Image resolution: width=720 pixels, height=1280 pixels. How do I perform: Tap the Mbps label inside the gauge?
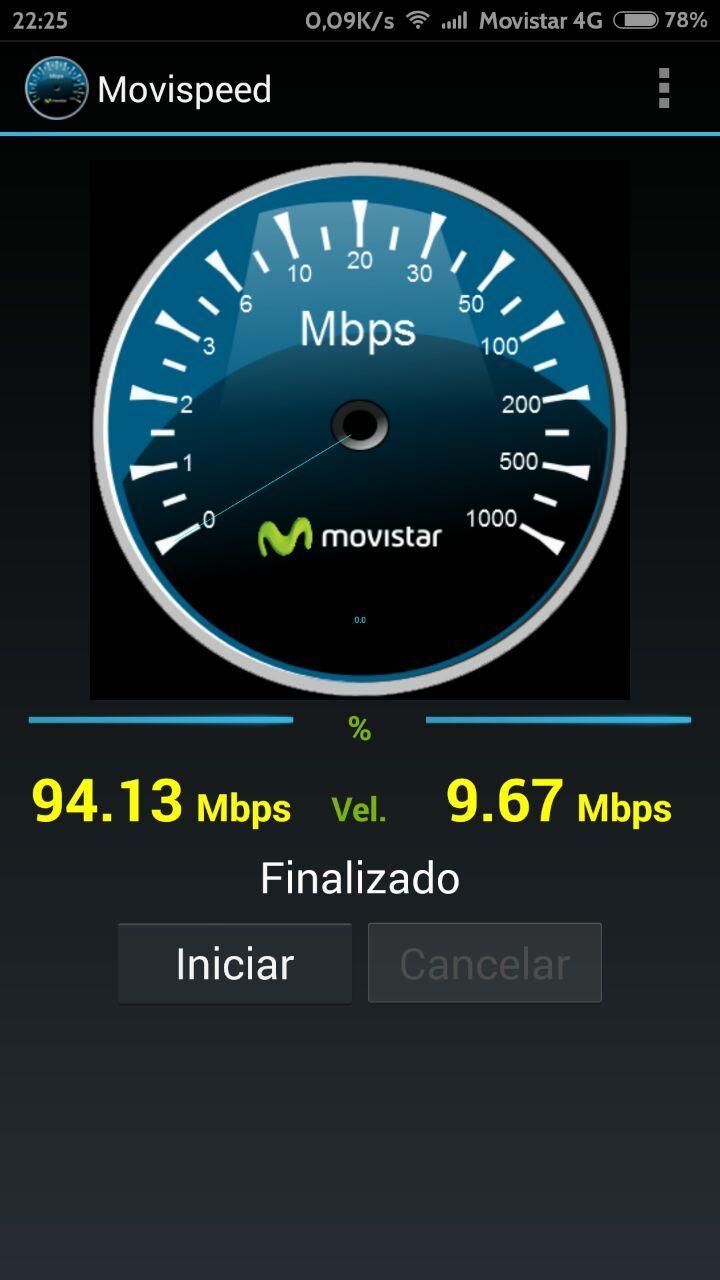(x=360, y=327)
